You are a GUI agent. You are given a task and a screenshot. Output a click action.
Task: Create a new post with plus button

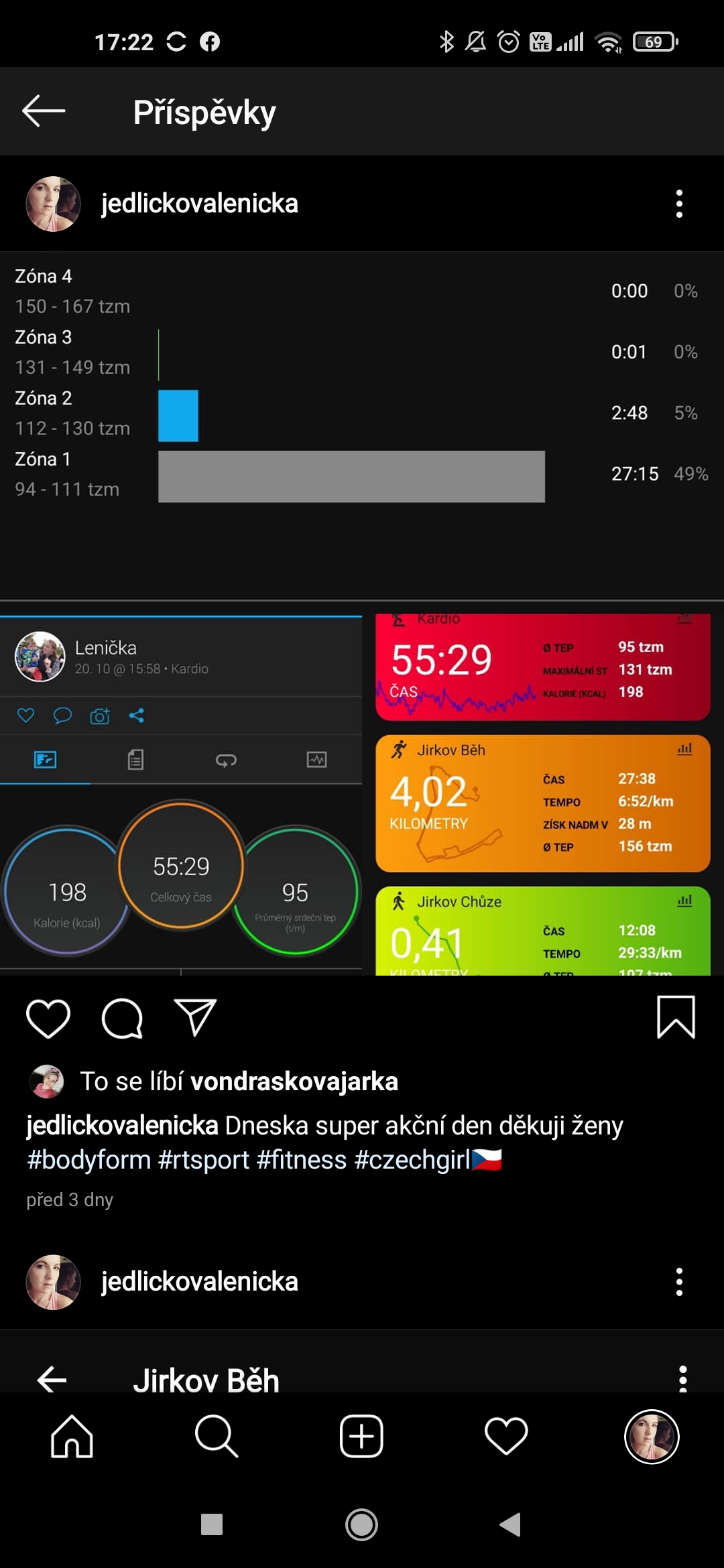[361, 1437]
